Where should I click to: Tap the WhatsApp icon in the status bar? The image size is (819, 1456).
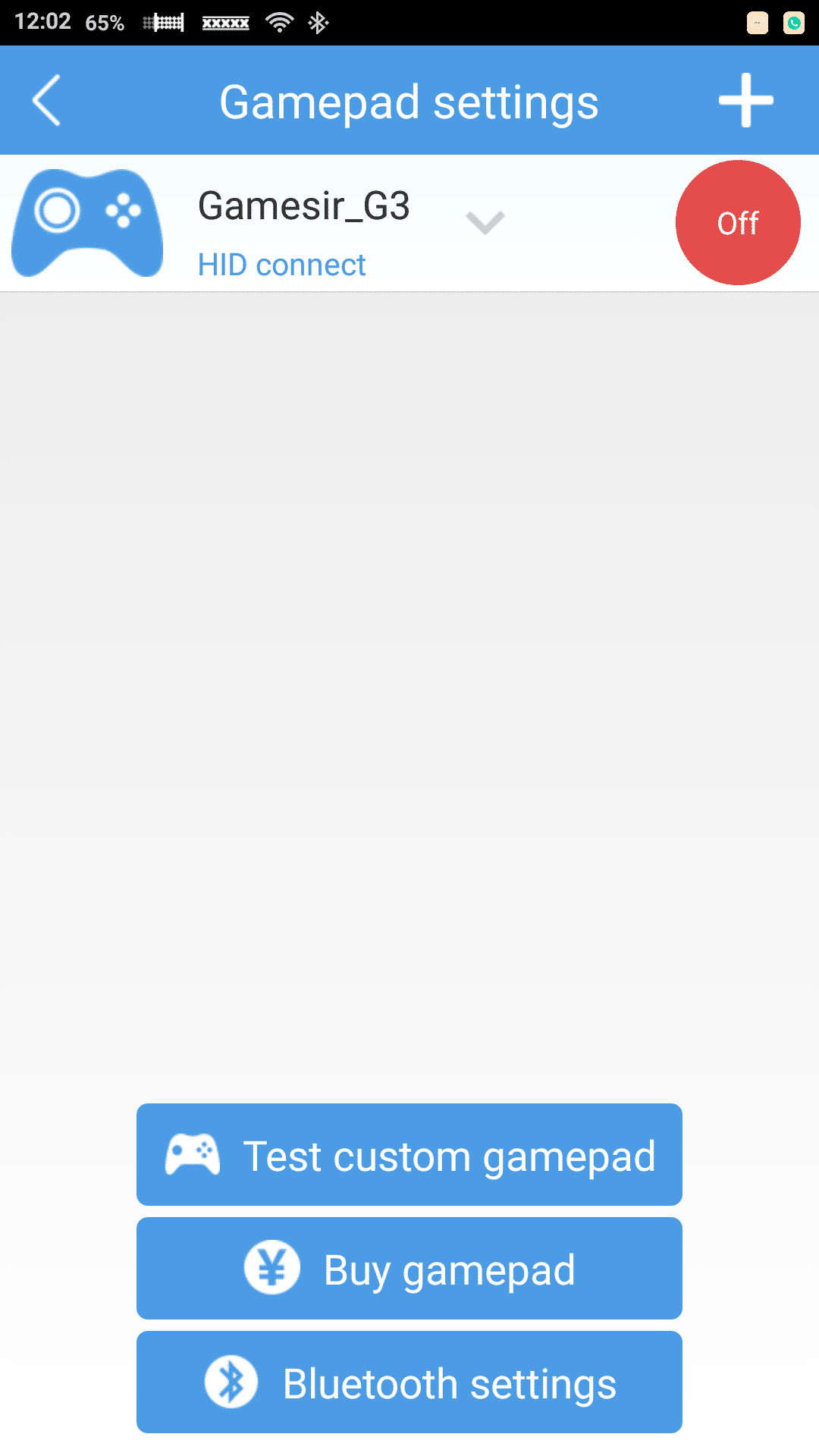(793, 21)
